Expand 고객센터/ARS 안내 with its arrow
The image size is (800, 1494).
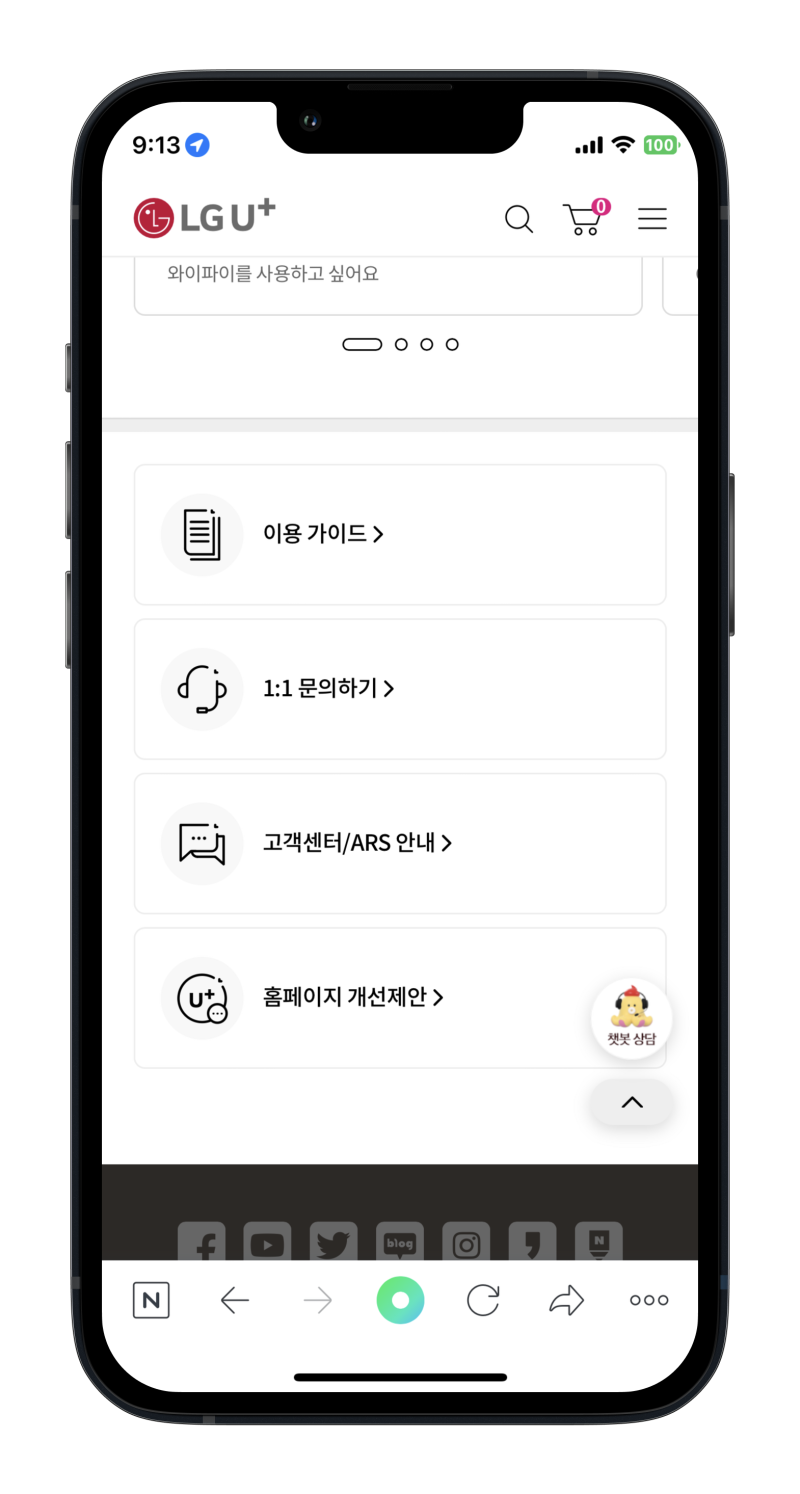click(447, 843)
